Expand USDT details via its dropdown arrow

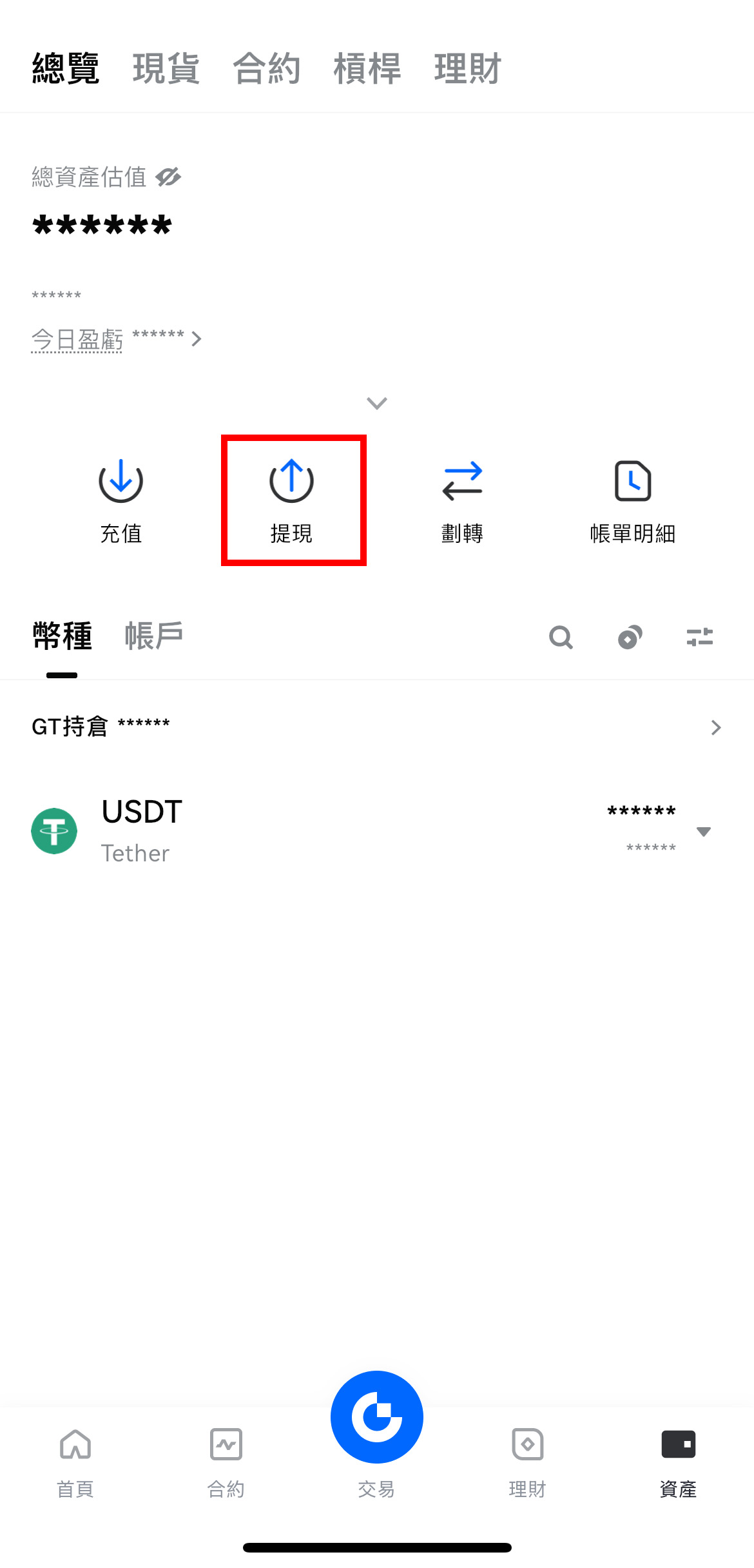[704, 832]
